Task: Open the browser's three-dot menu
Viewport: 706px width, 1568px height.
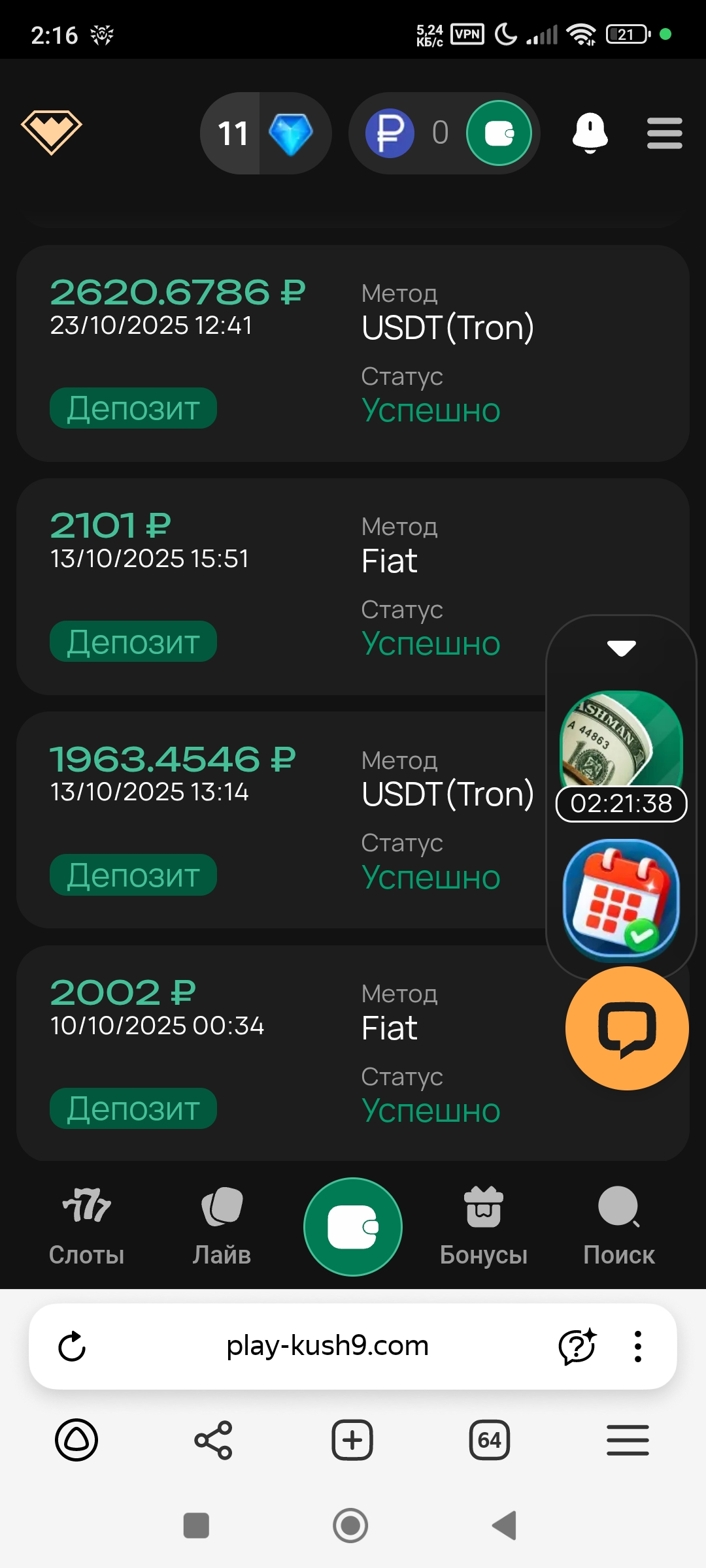Action: (x=638, y=1347)
